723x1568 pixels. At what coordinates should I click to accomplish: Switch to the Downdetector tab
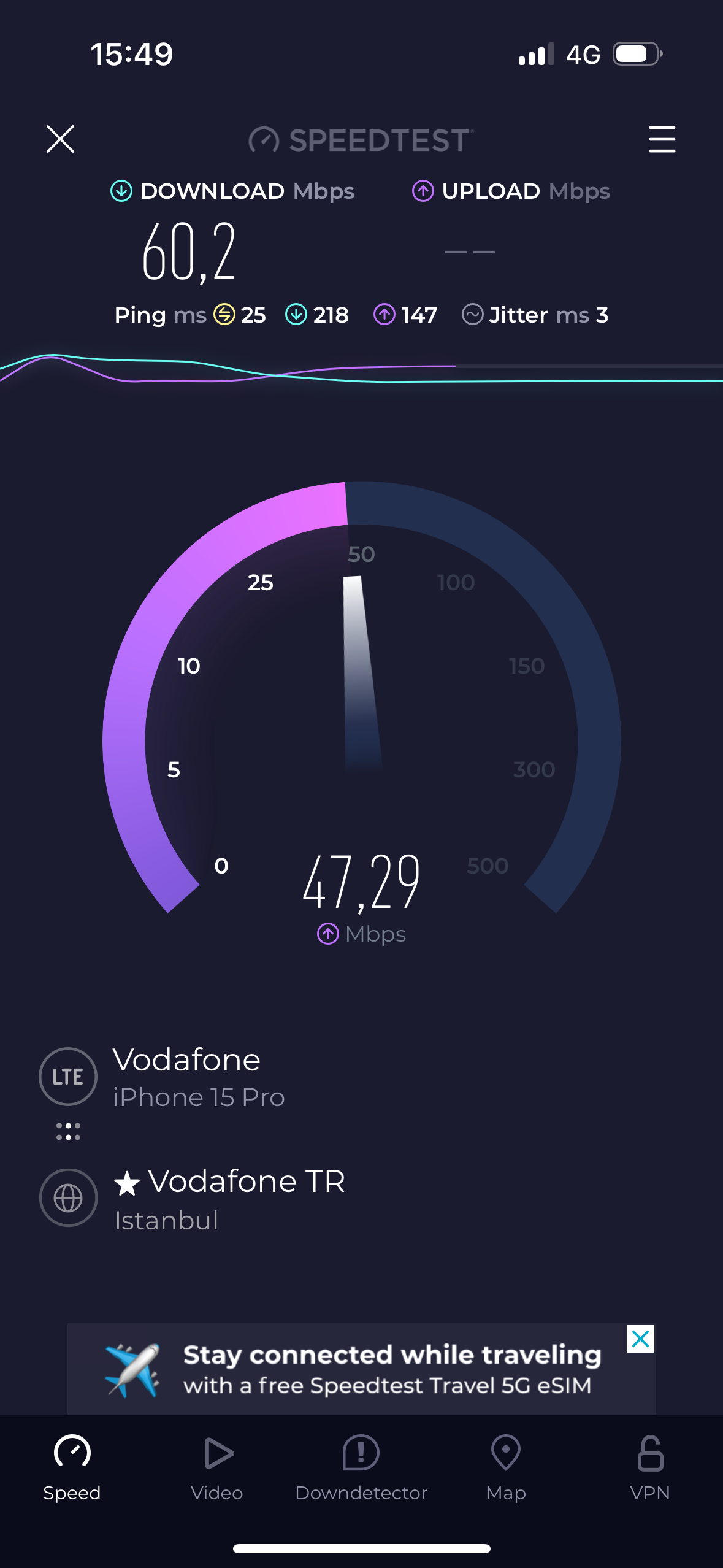click(x=361, y=1468)
